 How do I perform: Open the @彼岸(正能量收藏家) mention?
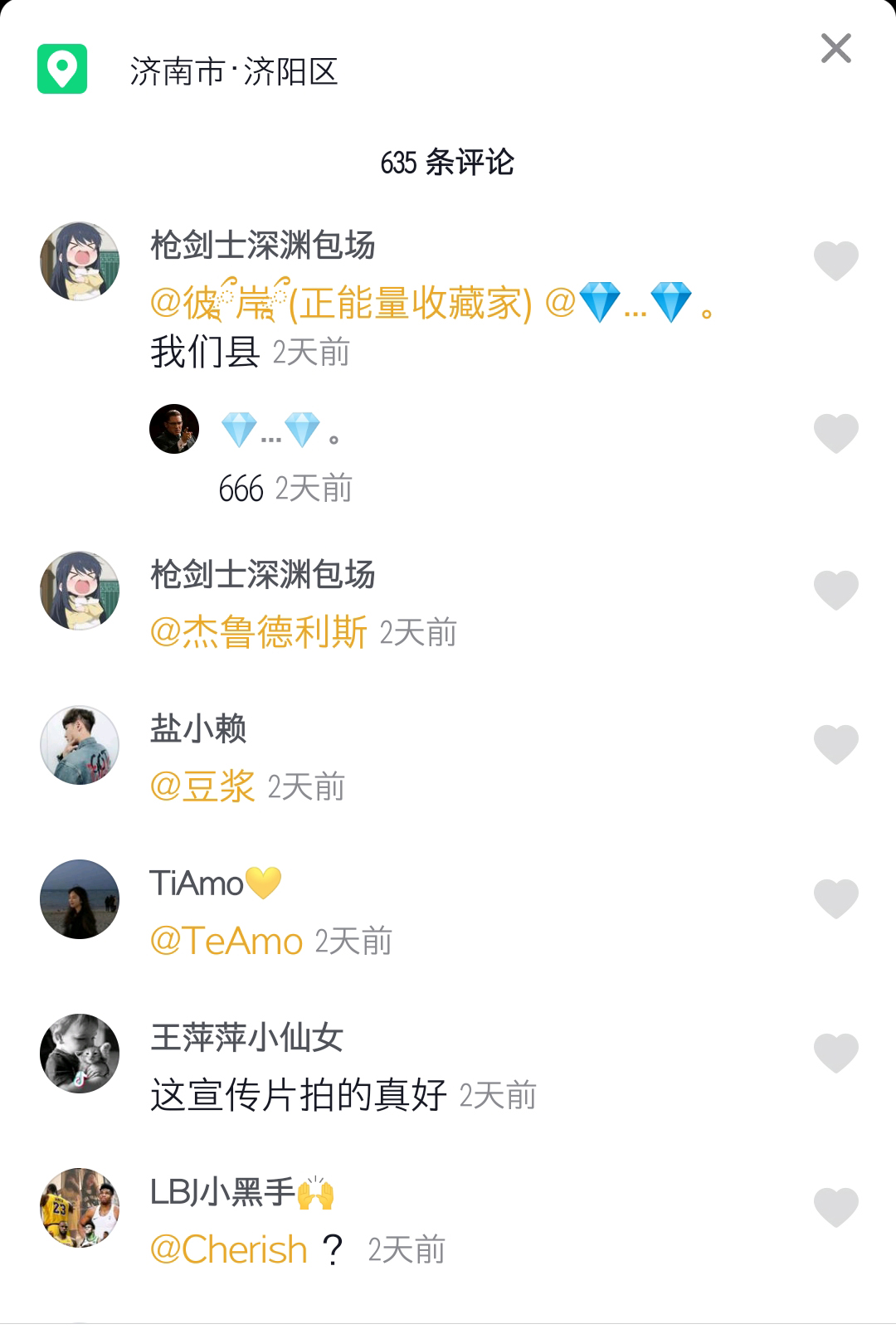(340, 303)
